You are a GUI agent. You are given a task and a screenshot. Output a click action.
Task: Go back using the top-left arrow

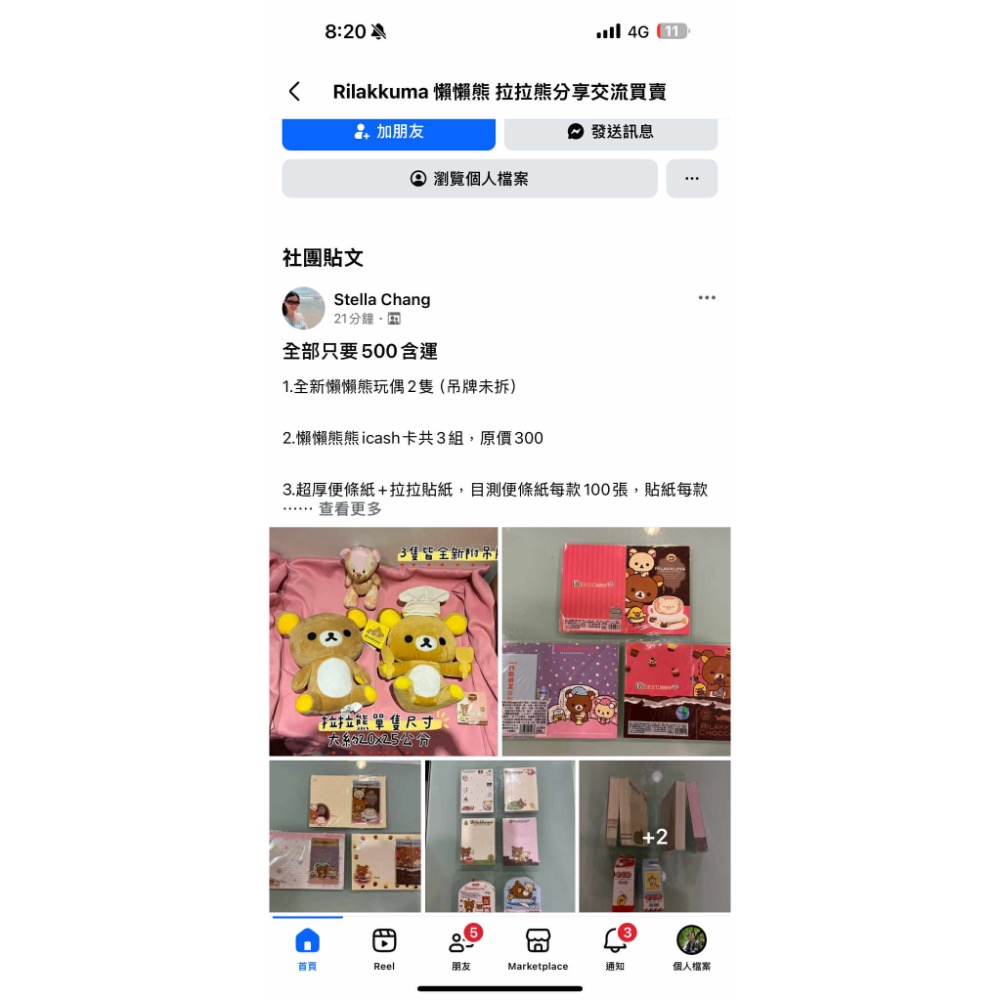[x=294, y=92]
